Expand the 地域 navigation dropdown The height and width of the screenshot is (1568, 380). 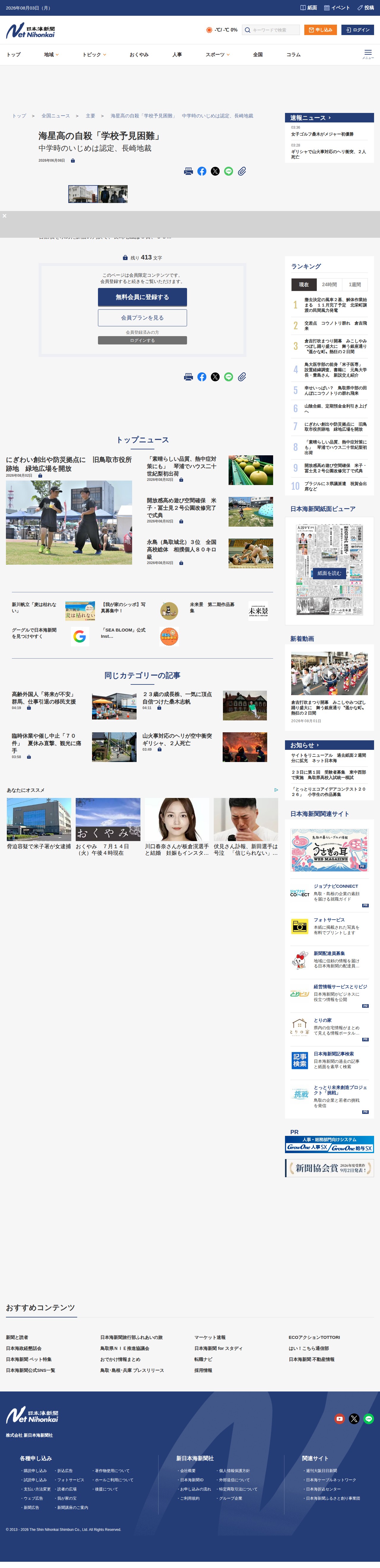(x=51, y=55)
